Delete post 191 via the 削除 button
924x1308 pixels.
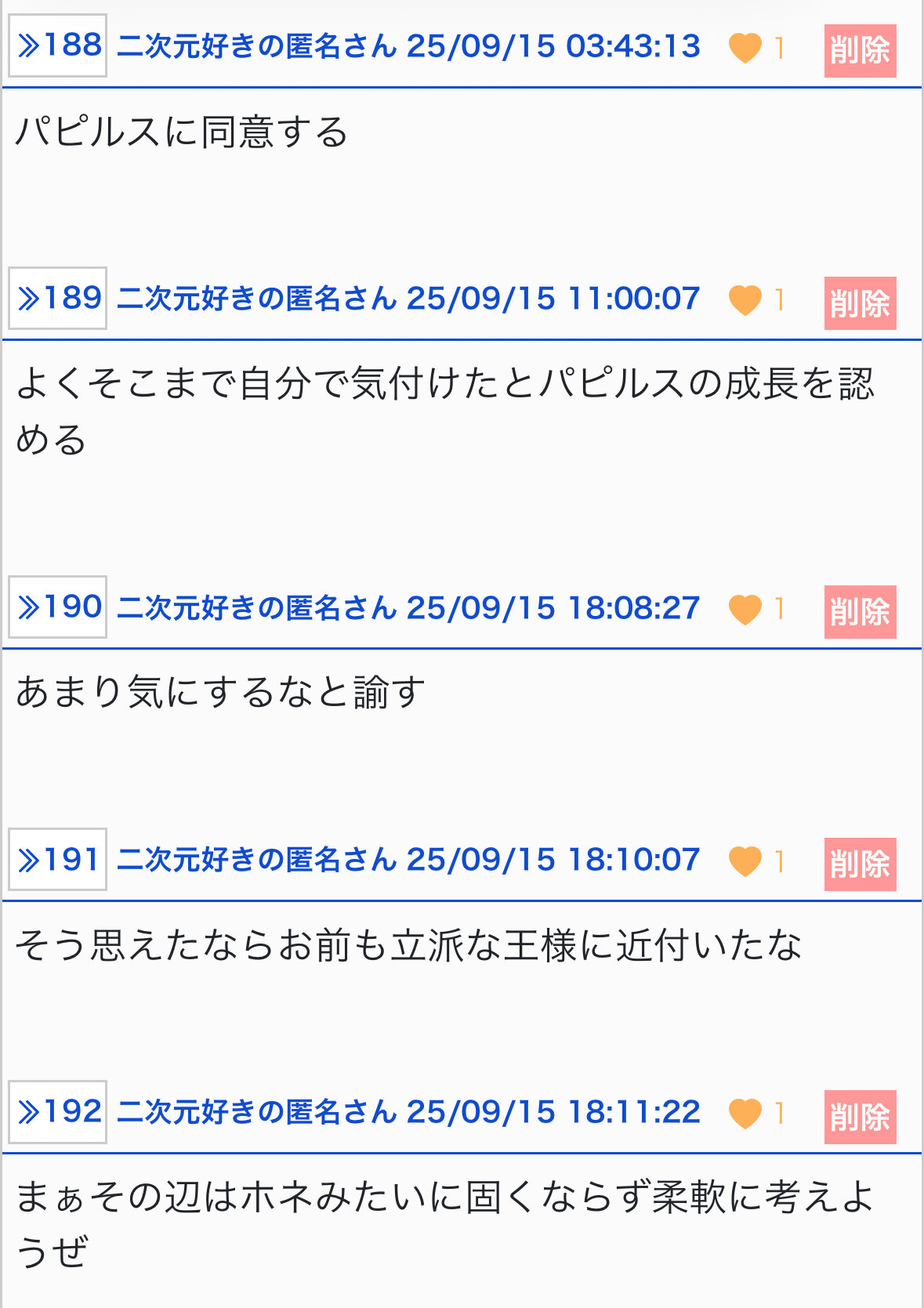tap(860, 864)
